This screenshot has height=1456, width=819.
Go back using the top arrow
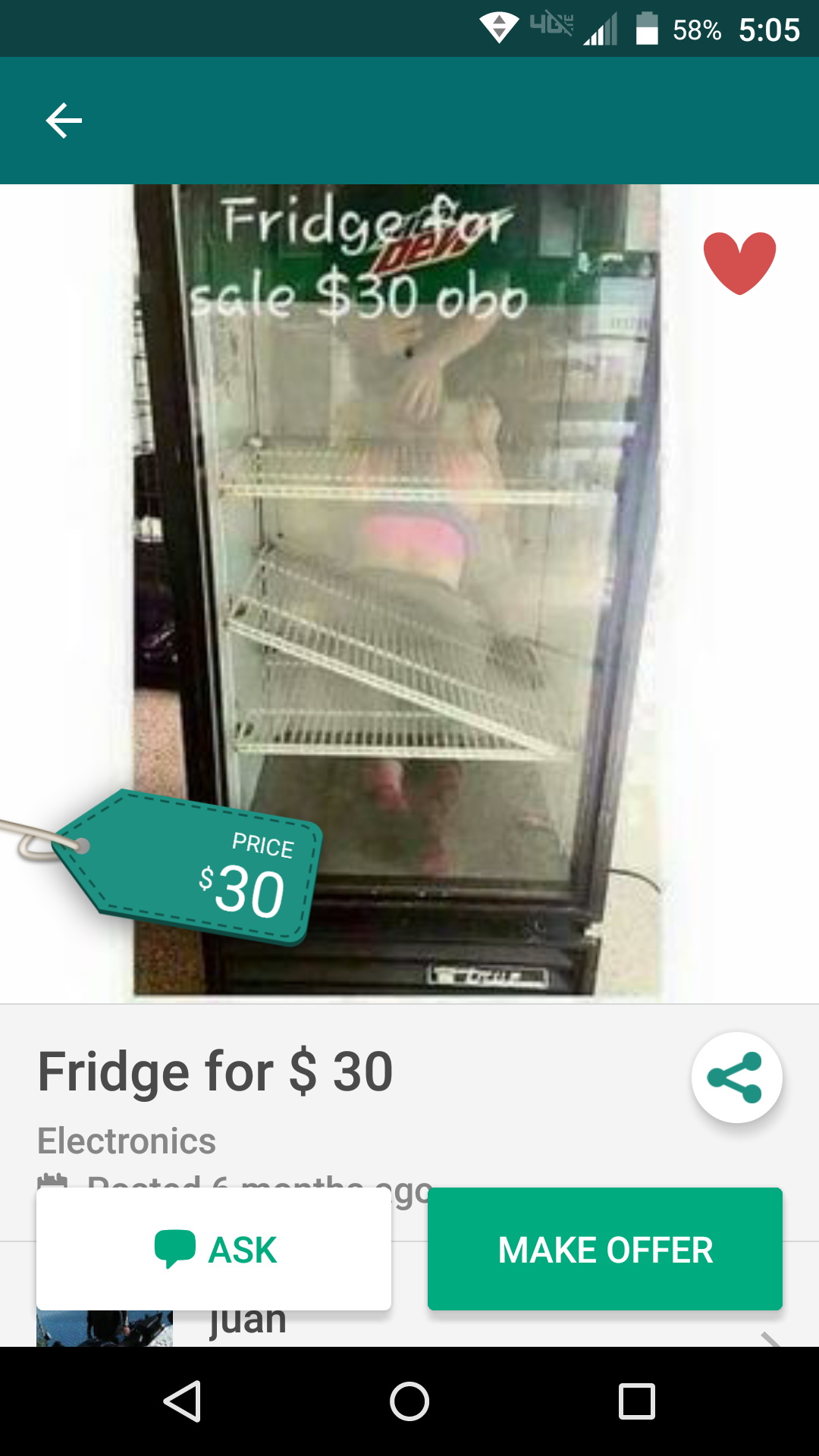pos(64,121)
